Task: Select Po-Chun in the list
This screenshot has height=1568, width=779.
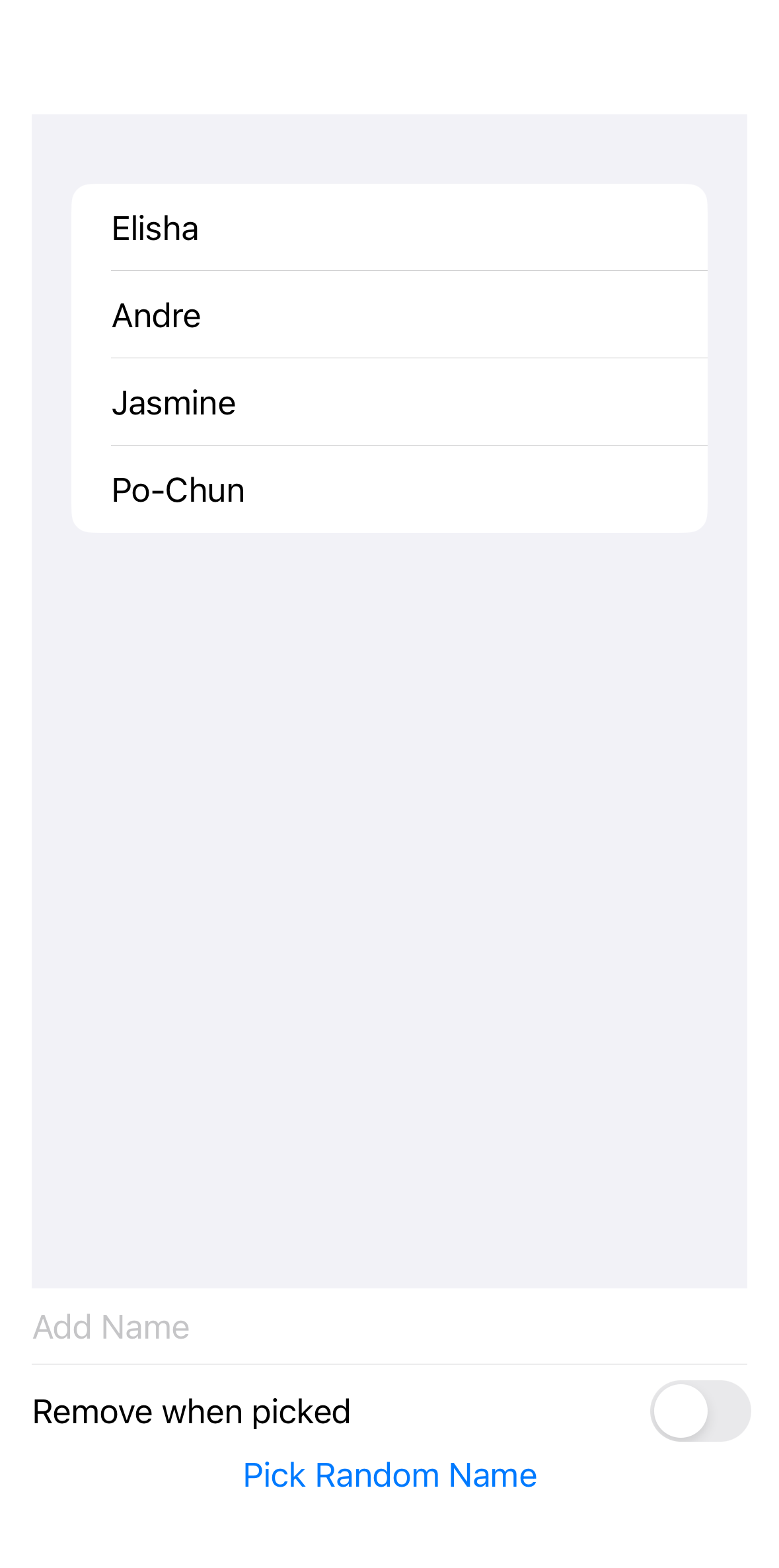Action: click(389, 490)
